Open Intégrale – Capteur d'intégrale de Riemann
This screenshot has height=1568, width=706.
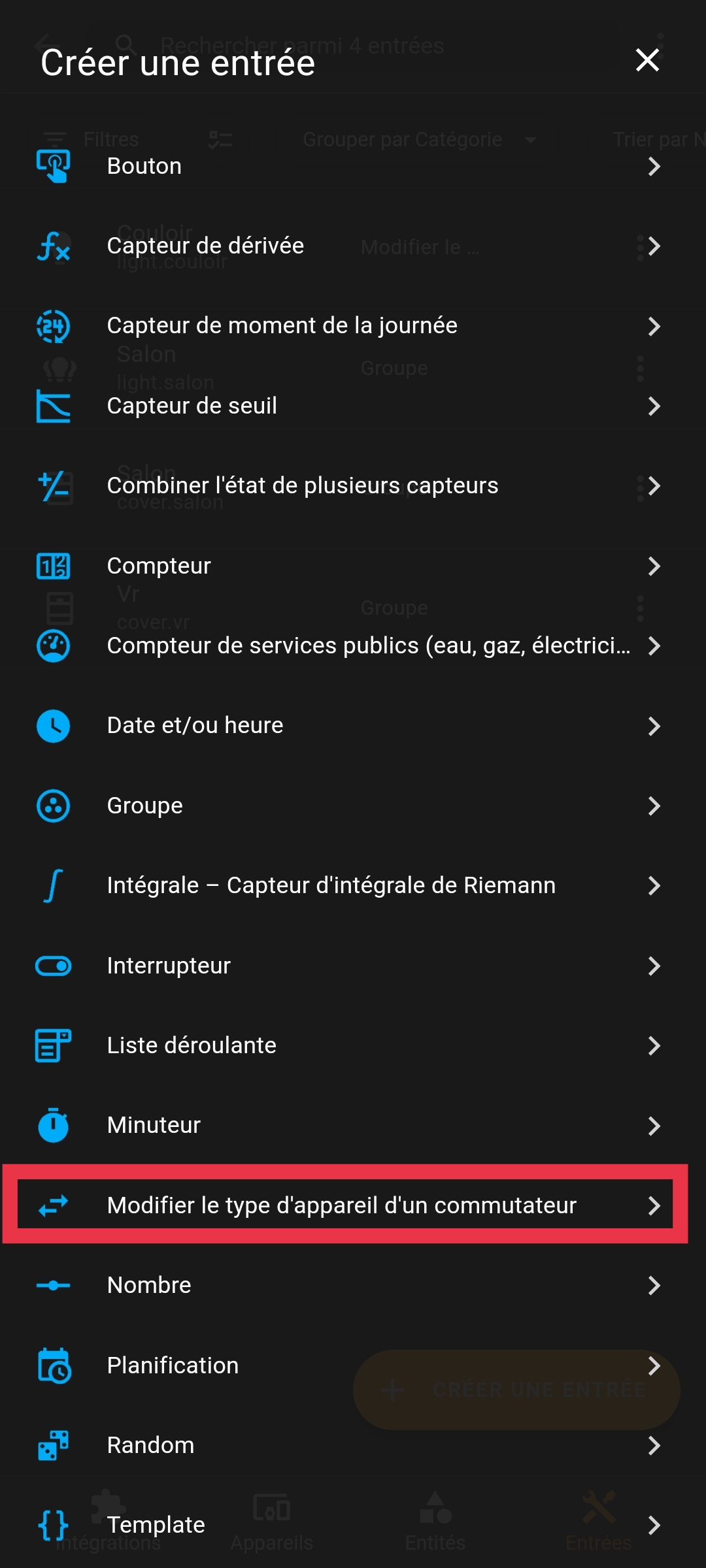click(x=353, y=885)
